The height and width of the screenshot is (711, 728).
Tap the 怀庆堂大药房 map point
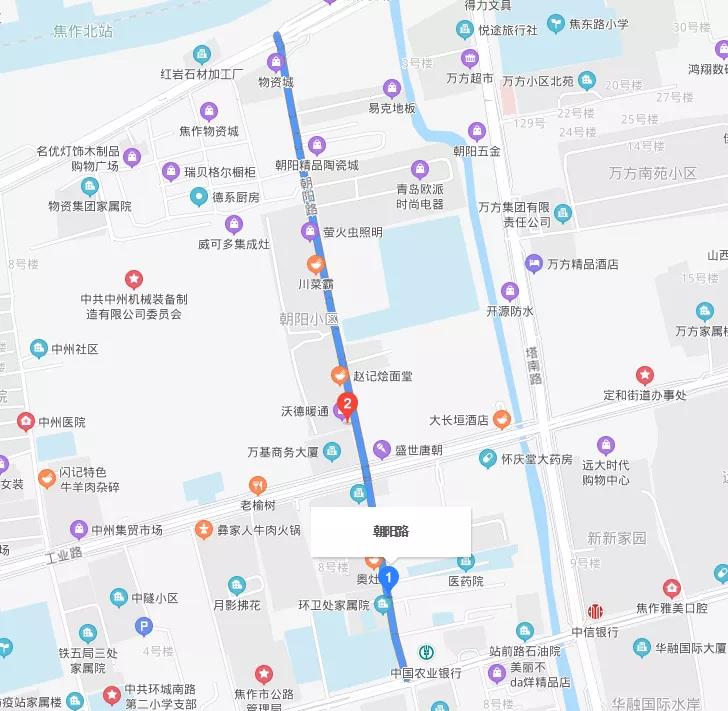[x=488, y=459]
